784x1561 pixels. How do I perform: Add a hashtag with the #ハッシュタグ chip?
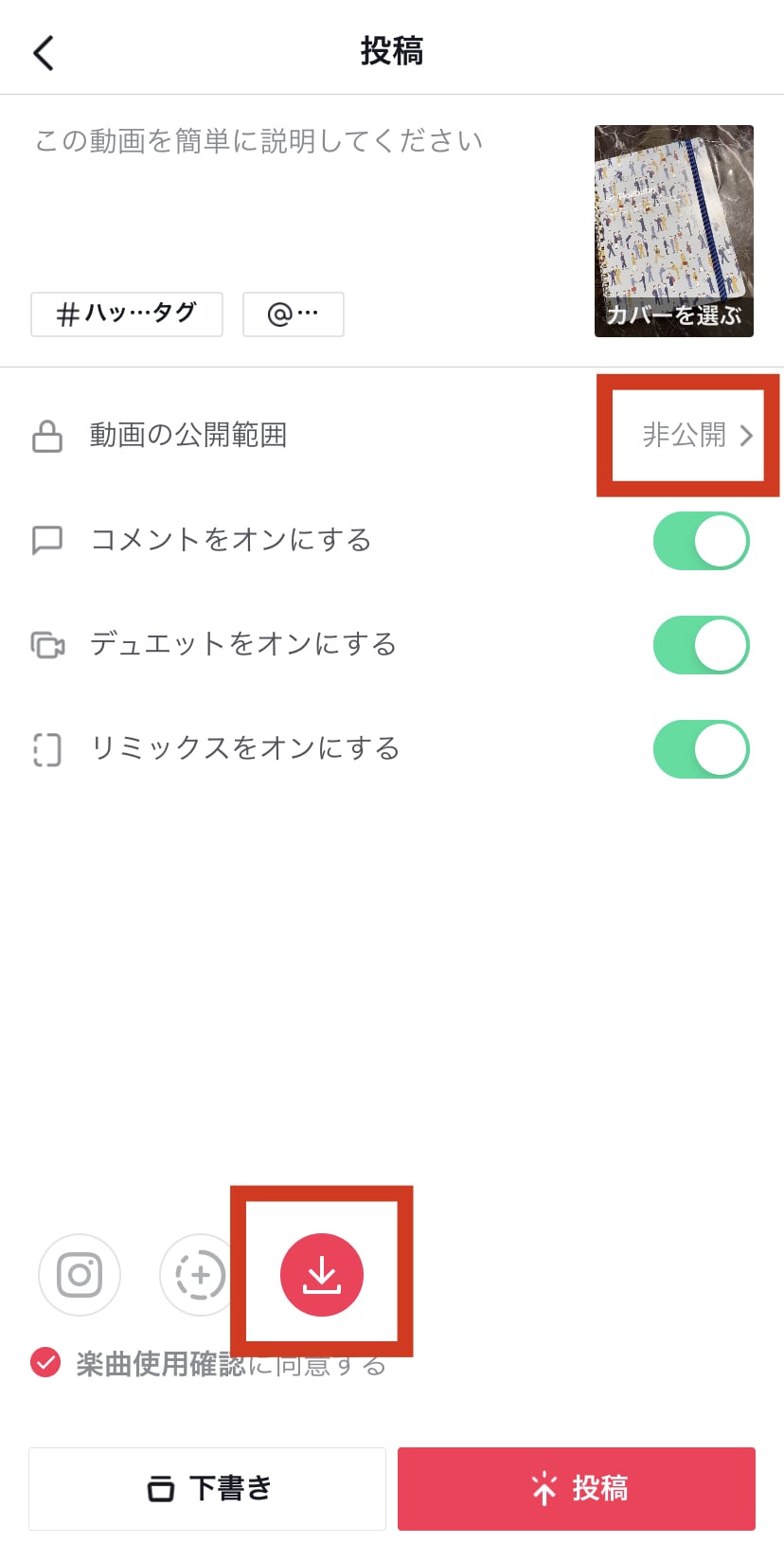coord(127,314)
